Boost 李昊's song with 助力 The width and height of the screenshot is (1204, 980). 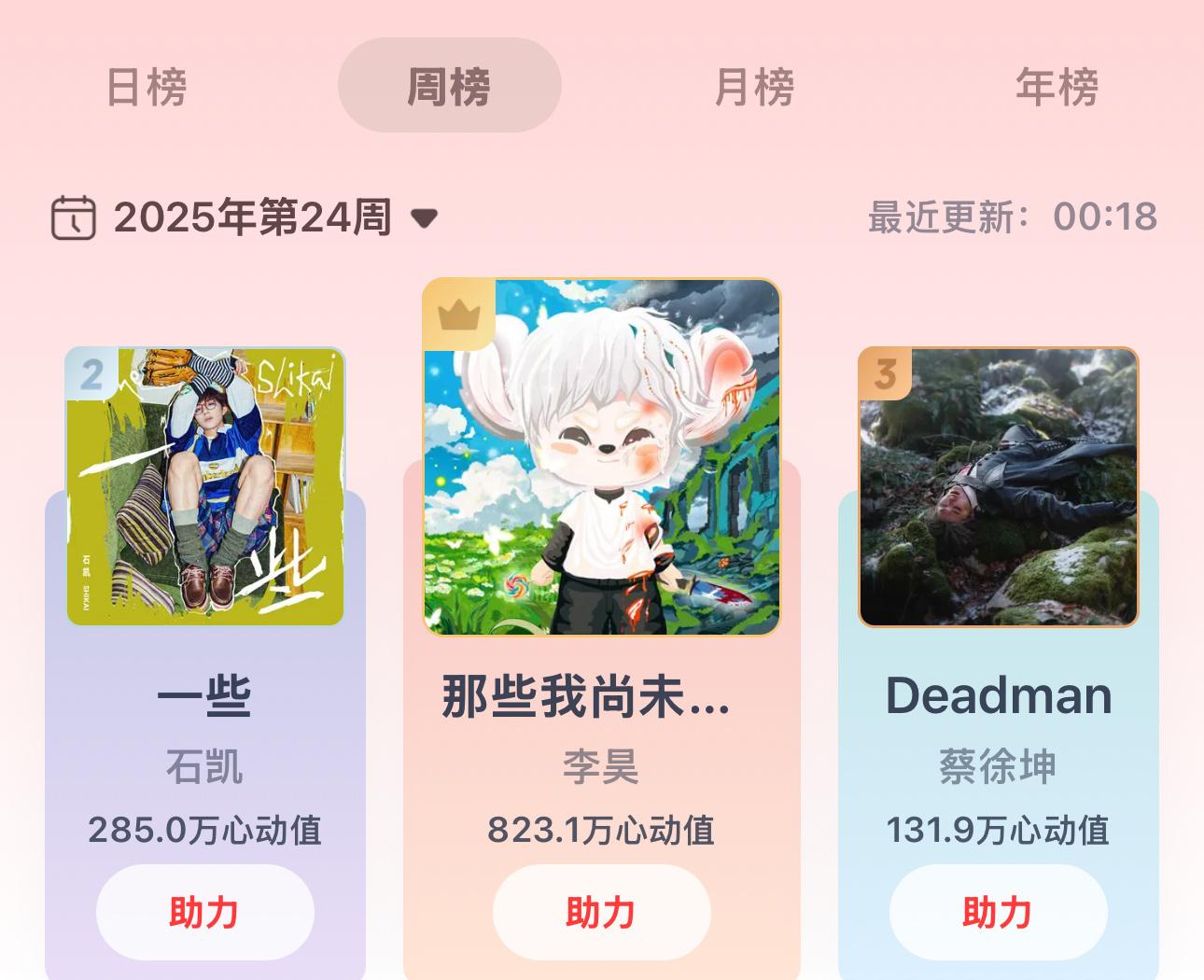pyautogui.click(x=601, y=912)
